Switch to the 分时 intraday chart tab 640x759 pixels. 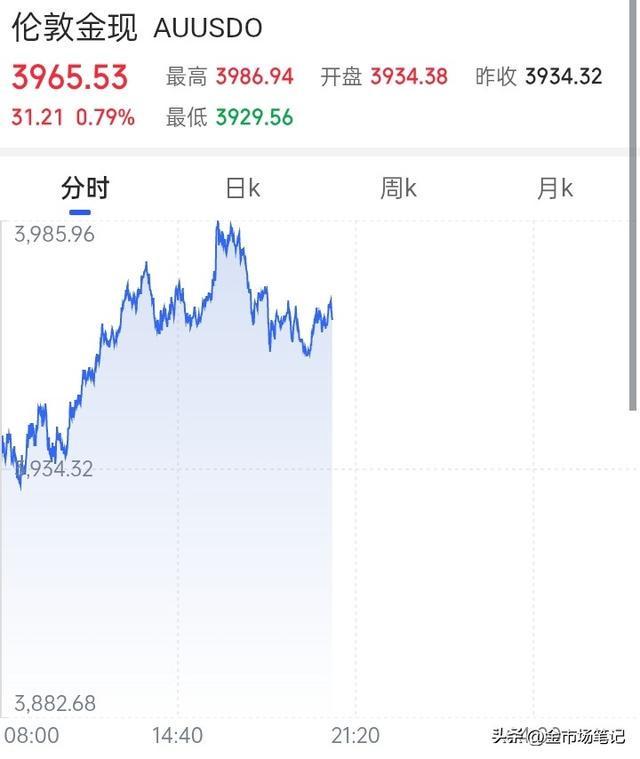[x=84, y=188]
